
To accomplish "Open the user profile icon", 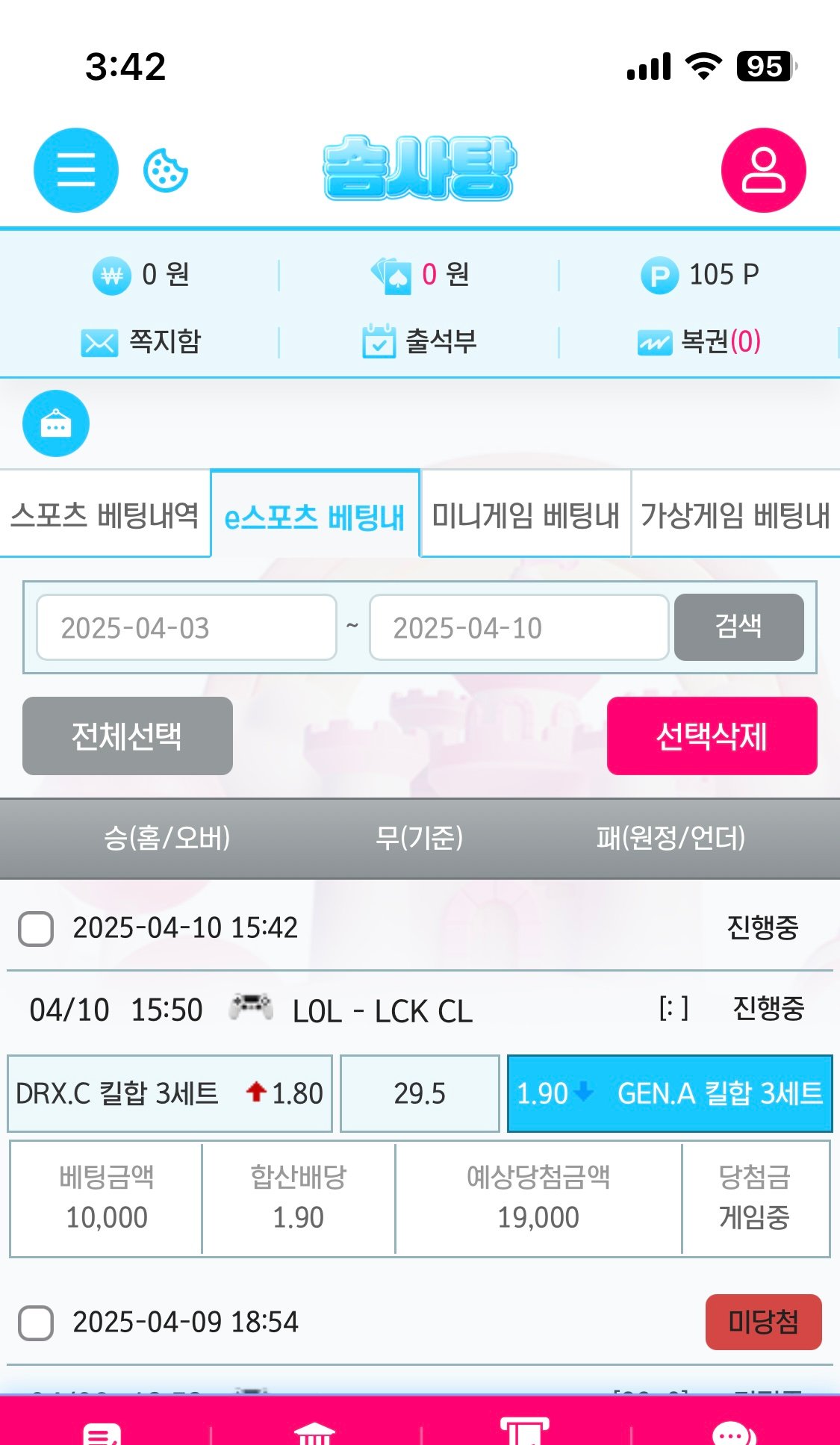I will point(763,170).
